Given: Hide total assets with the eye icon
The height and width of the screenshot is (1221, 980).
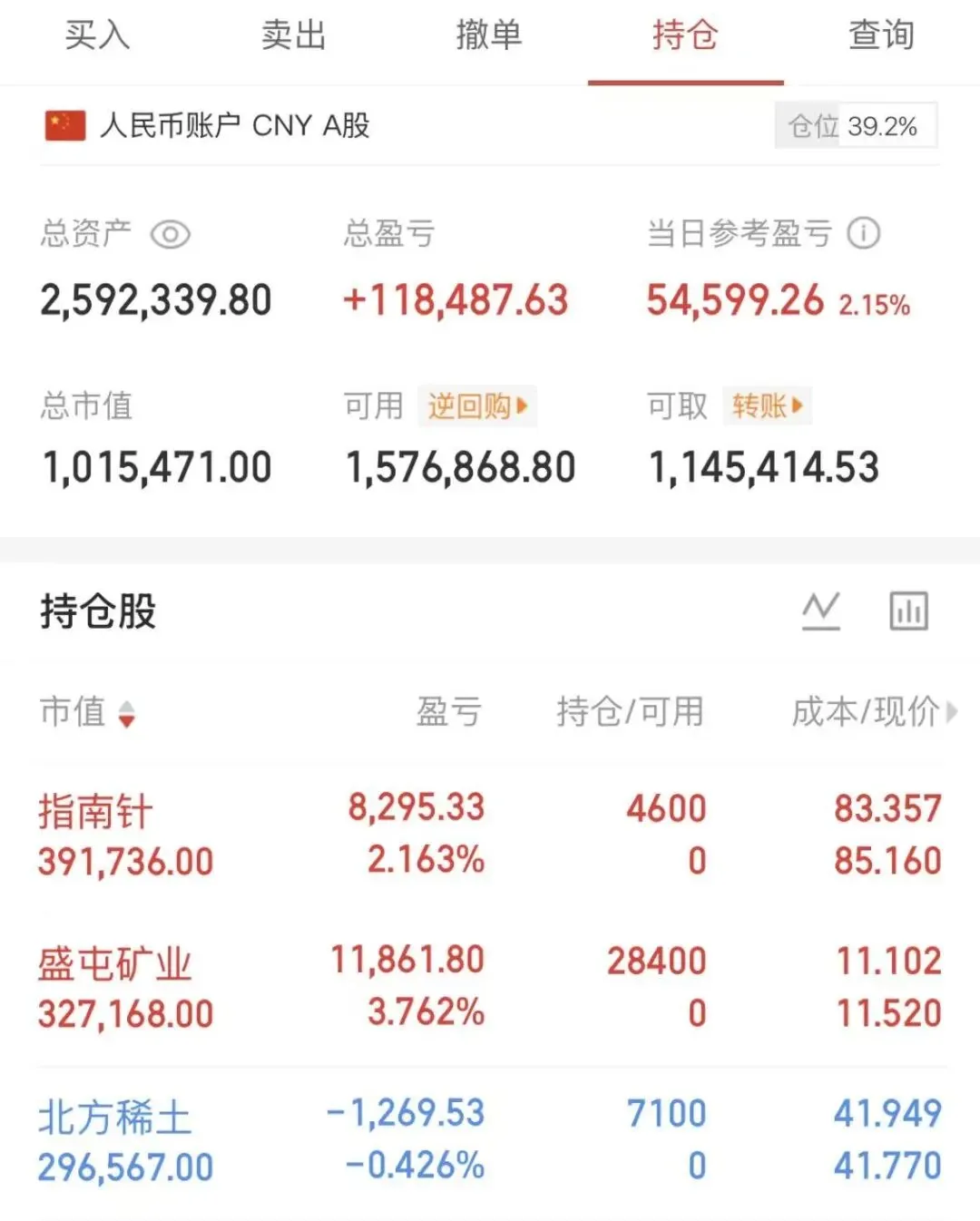Looking at the screenshot, I should (170, 235).
